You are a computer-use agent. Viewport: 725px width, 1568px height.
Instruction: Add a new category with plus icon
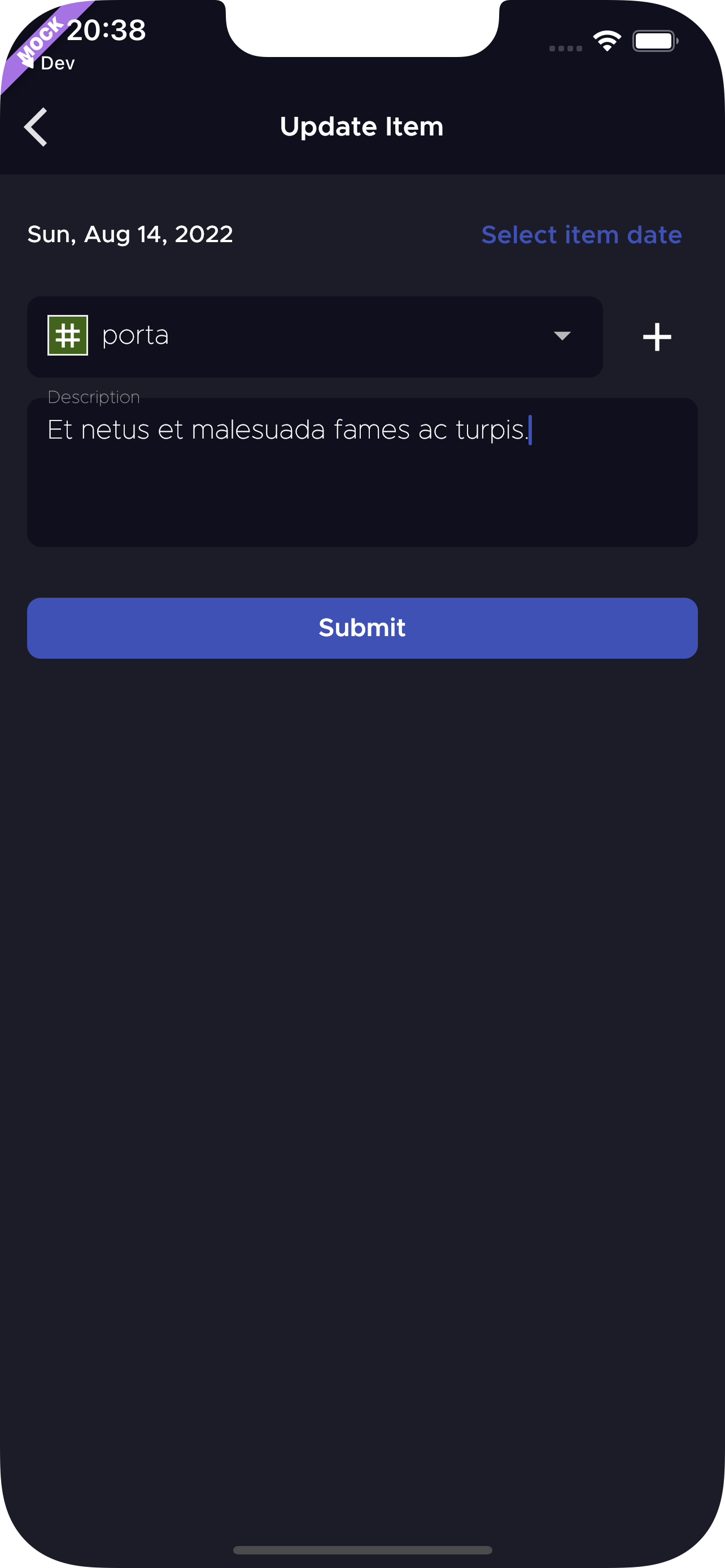657,336
